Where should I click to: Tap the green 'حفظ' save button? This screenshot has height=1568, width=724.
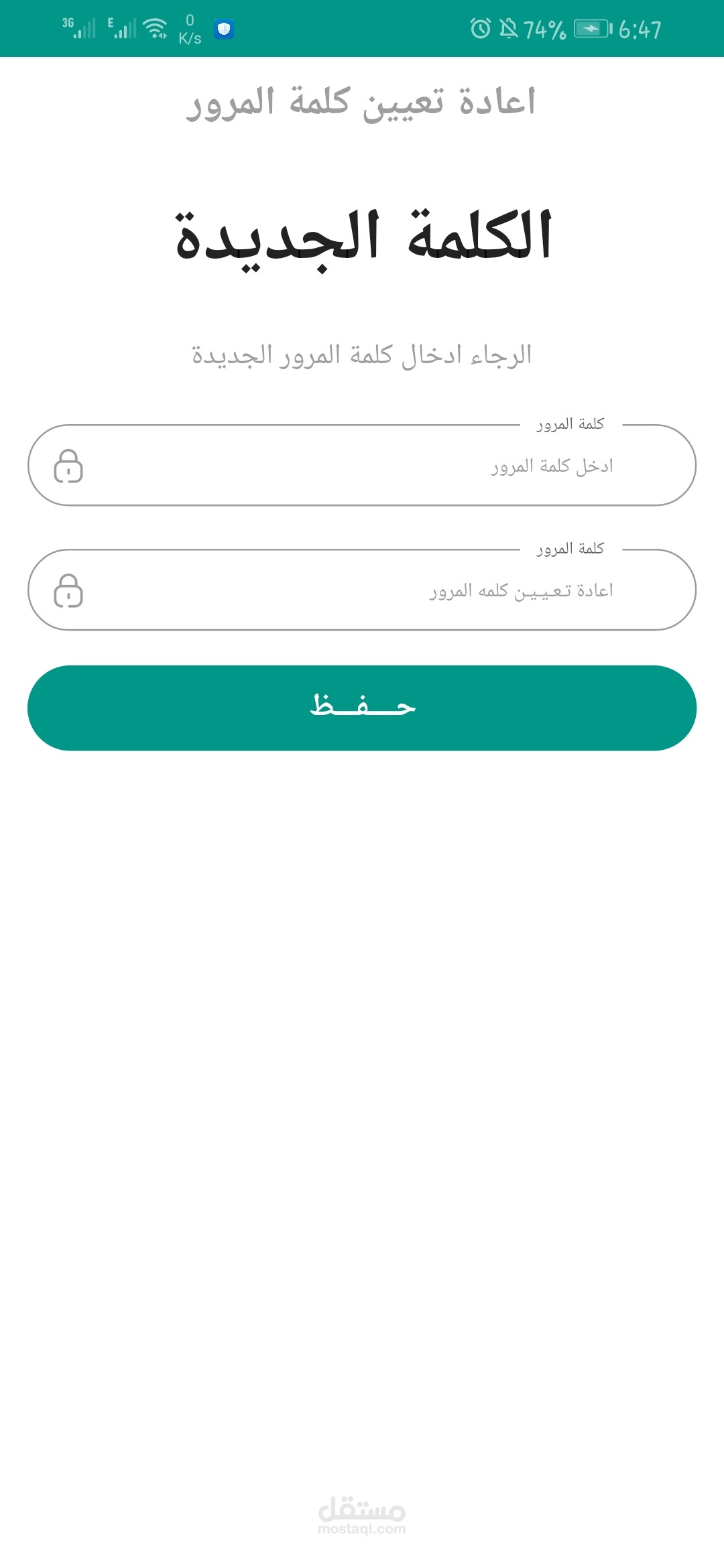pos(362,708)
